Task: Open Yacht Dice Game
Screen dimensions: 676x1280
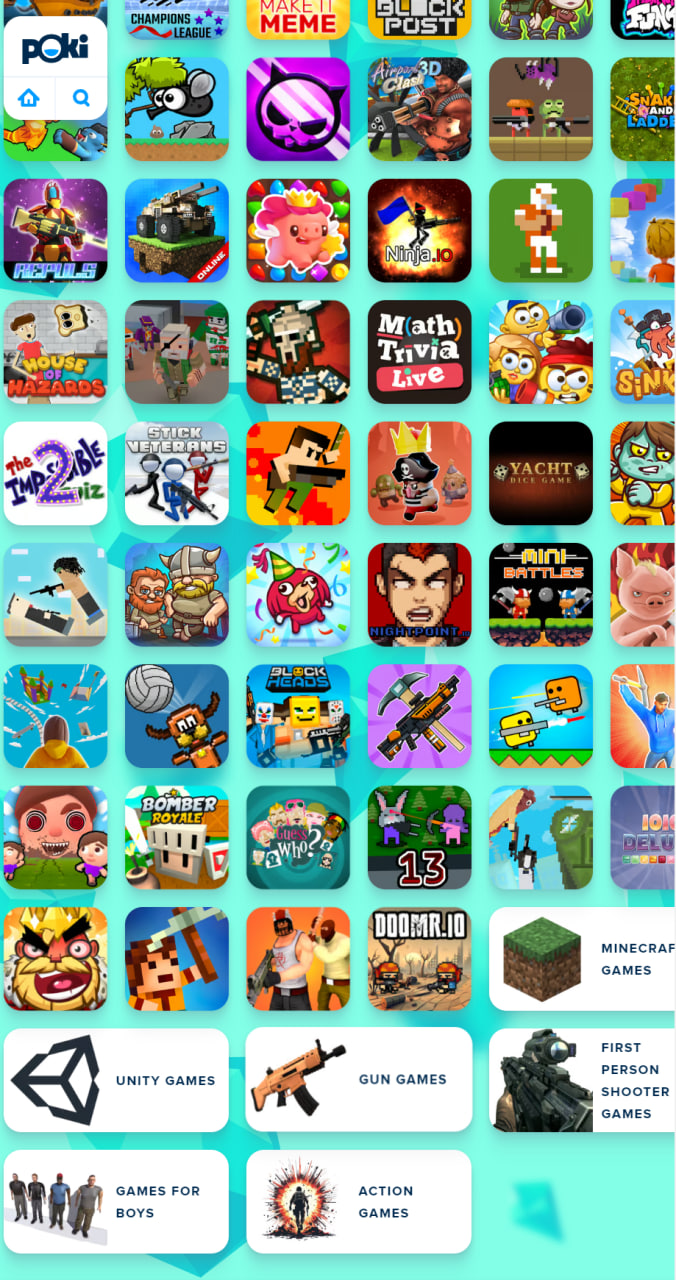Action: (x=541, y=473)
